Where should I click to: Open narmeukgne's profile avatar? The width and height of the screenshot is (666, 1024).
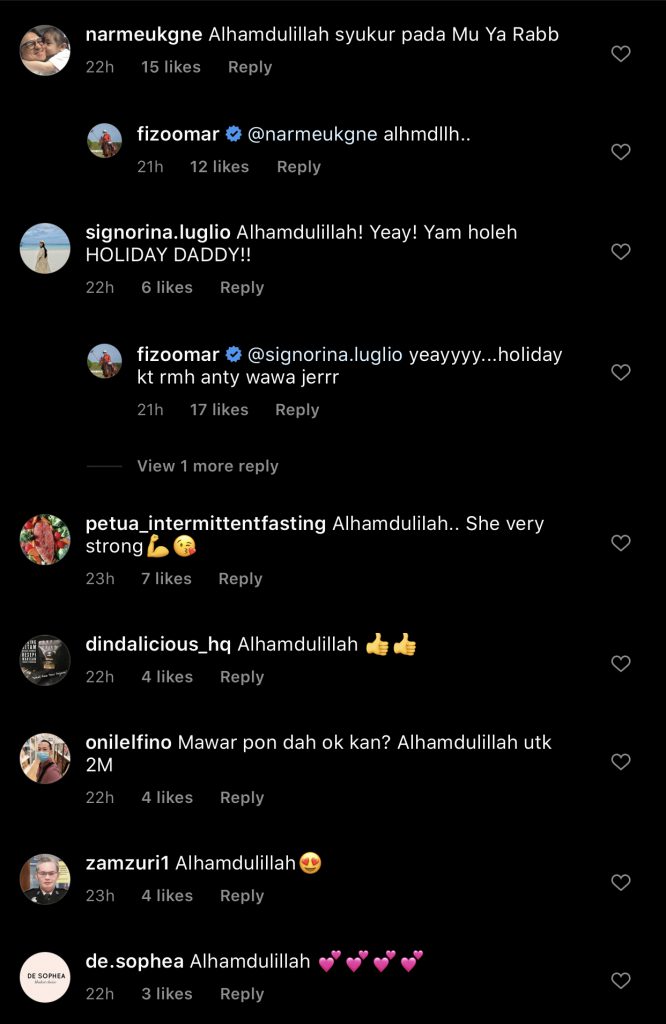click(45, 50)
